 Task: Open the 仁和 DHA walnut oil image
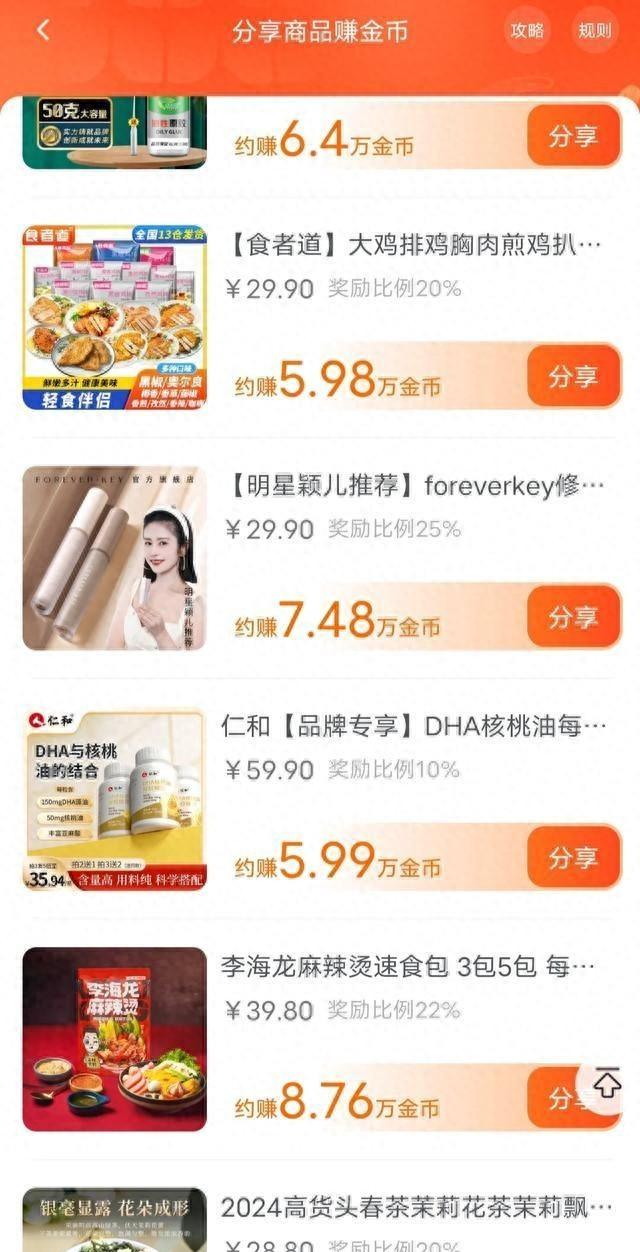tap(114, 799)
